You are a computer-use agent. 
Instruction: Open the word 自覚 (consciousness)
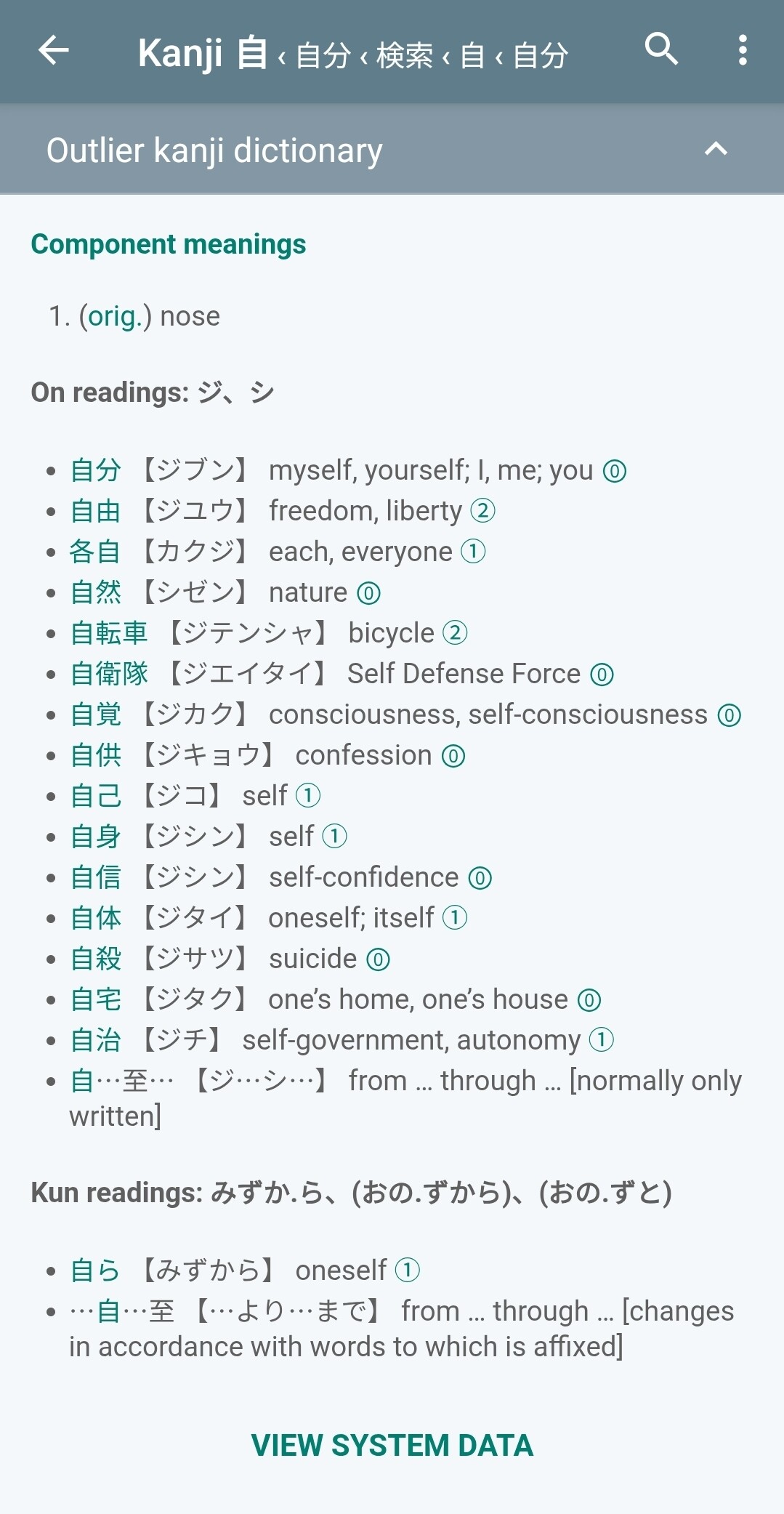tap(95, 714)
